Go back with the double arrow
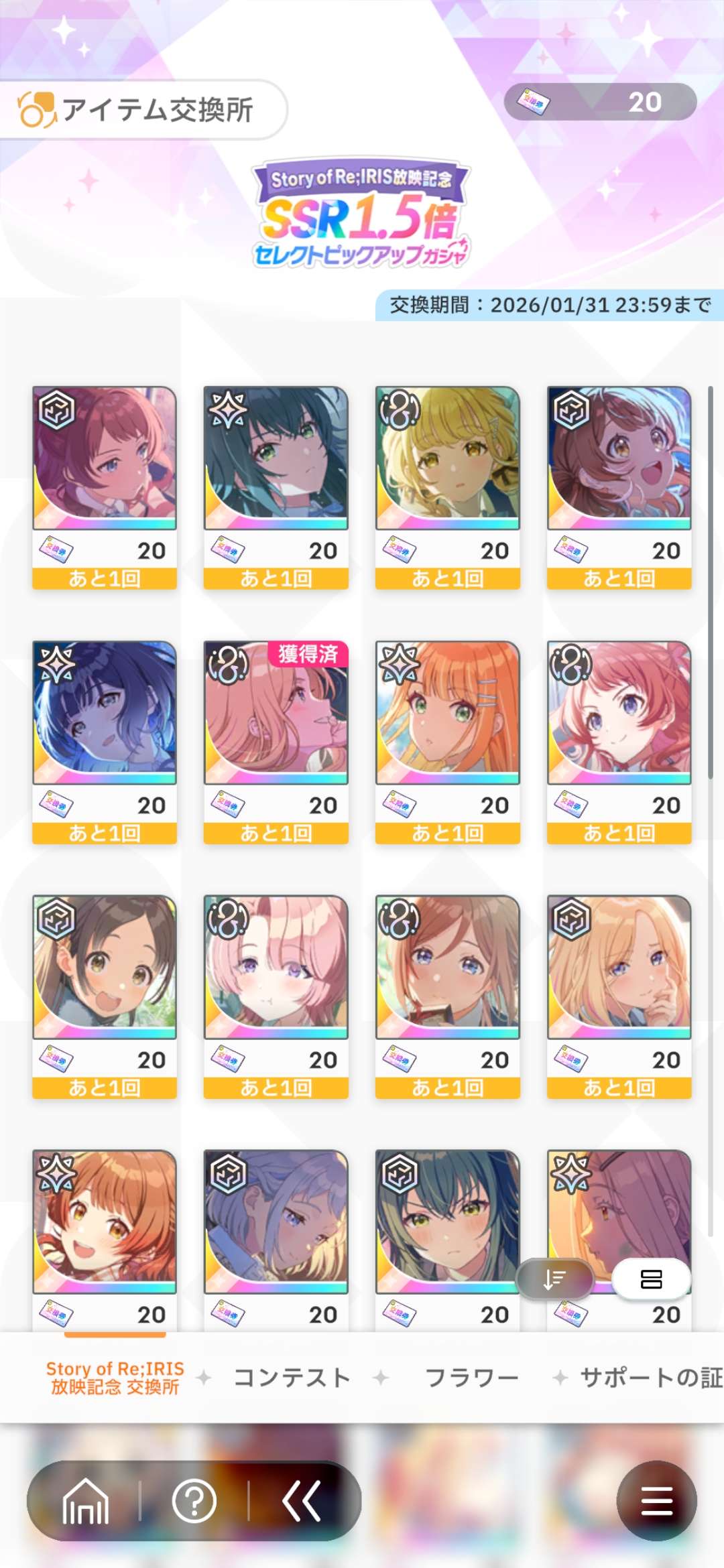 [x=302, y=1502]
